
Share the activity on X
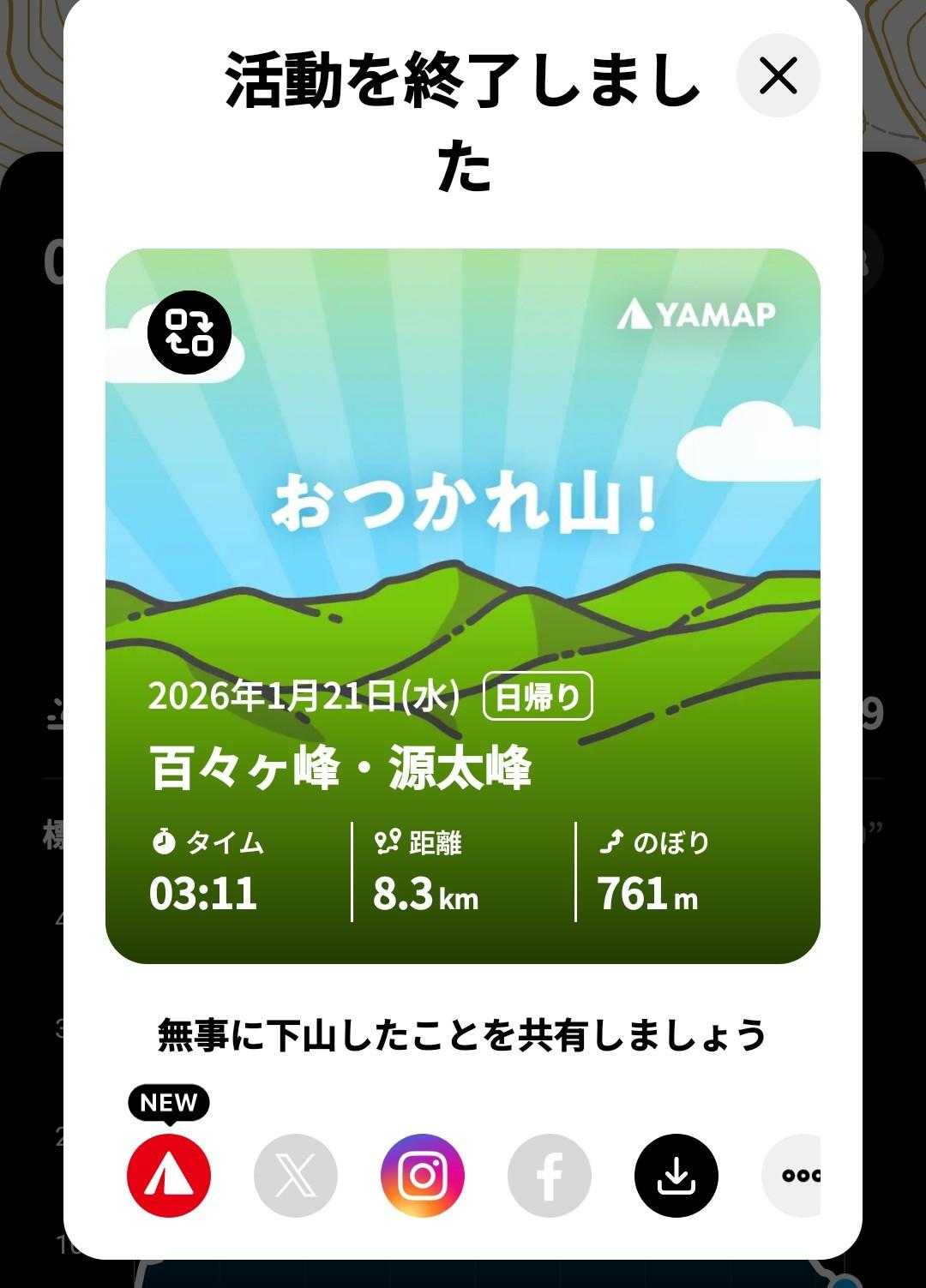point(296,1175)
